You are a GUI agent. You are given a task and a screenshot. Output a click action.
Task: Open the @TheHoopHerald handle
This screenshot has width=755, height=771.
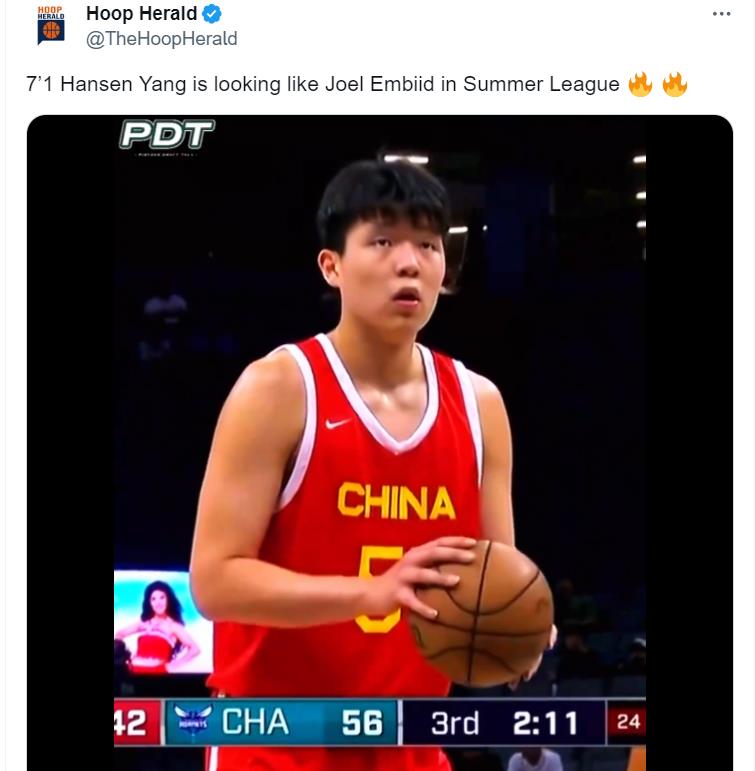[x=162, y=39]
